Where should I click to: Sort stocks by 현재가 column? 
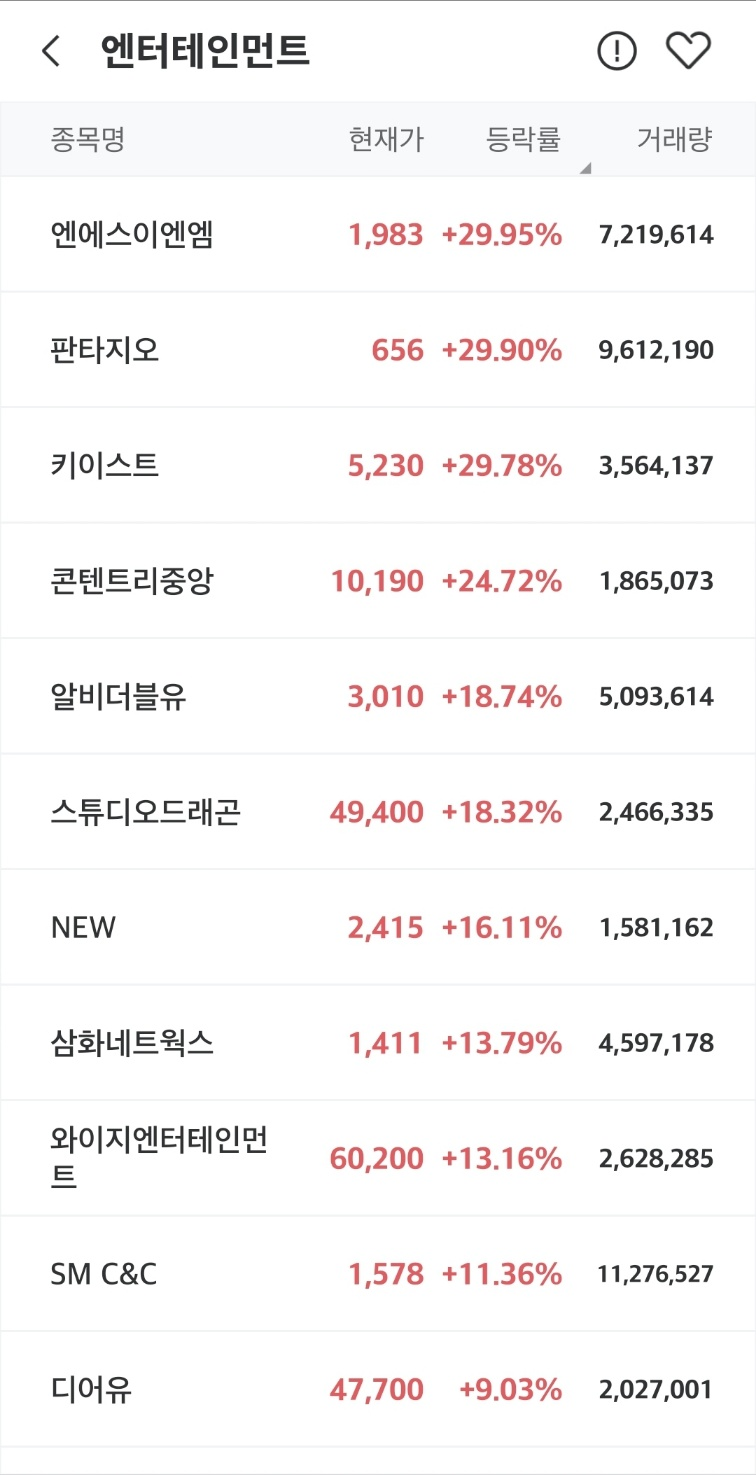[x=386, y=139]
